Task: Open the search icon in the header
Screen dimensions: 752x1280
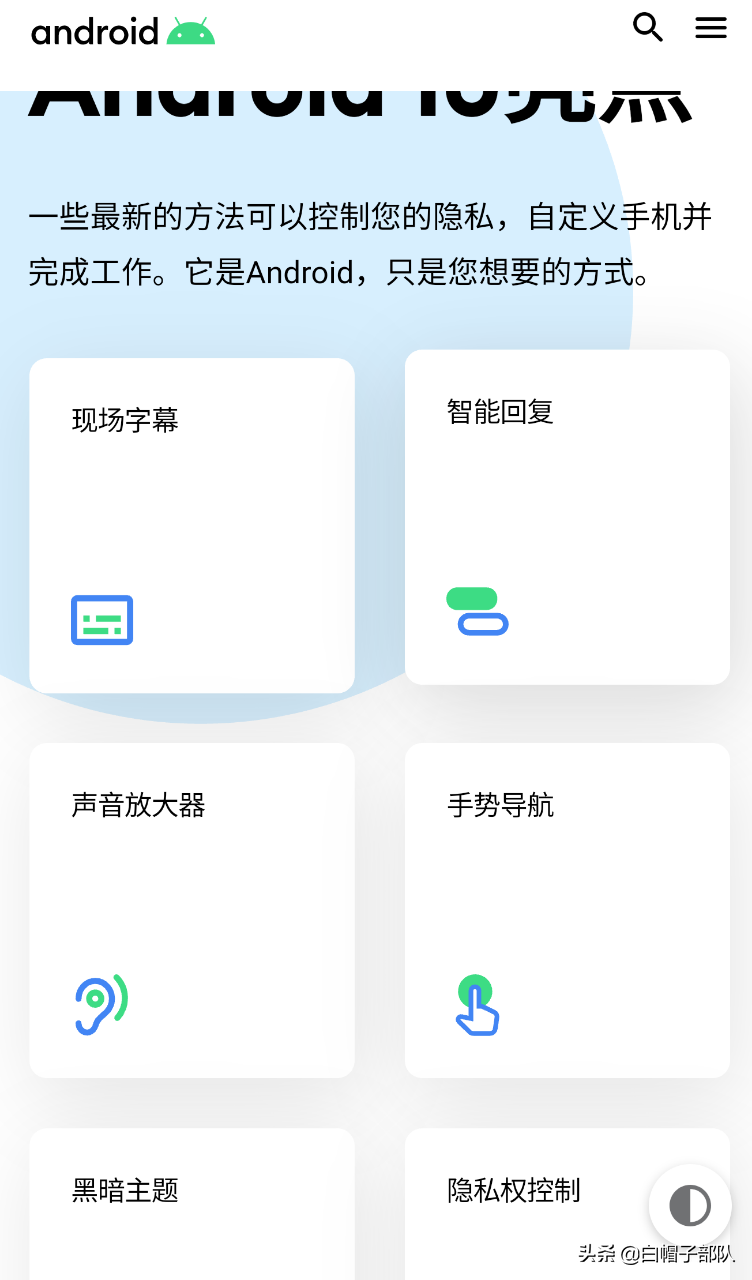Action: coord(648,28)
